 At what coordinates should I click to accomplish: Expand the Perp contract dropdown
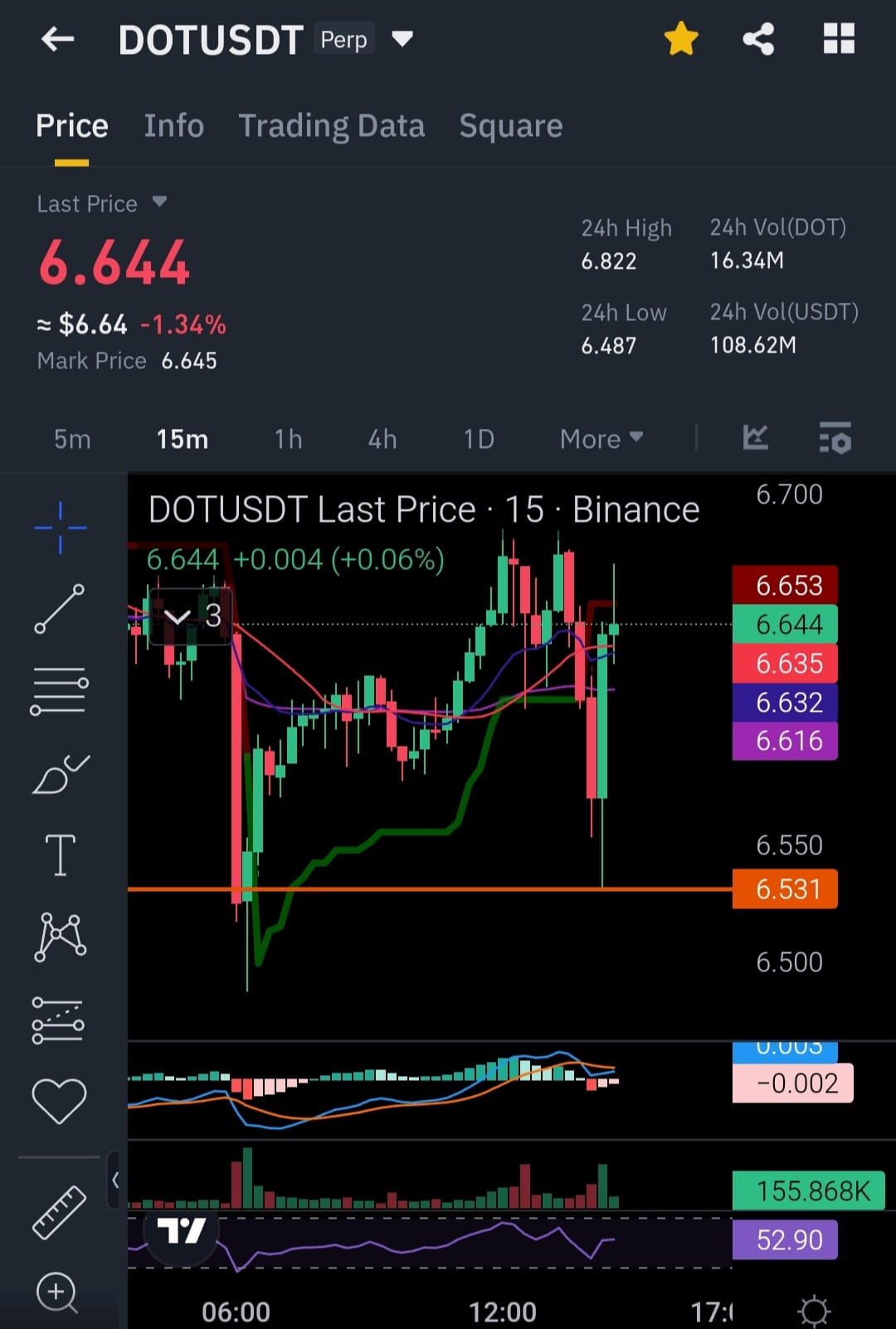pos(402,38)
